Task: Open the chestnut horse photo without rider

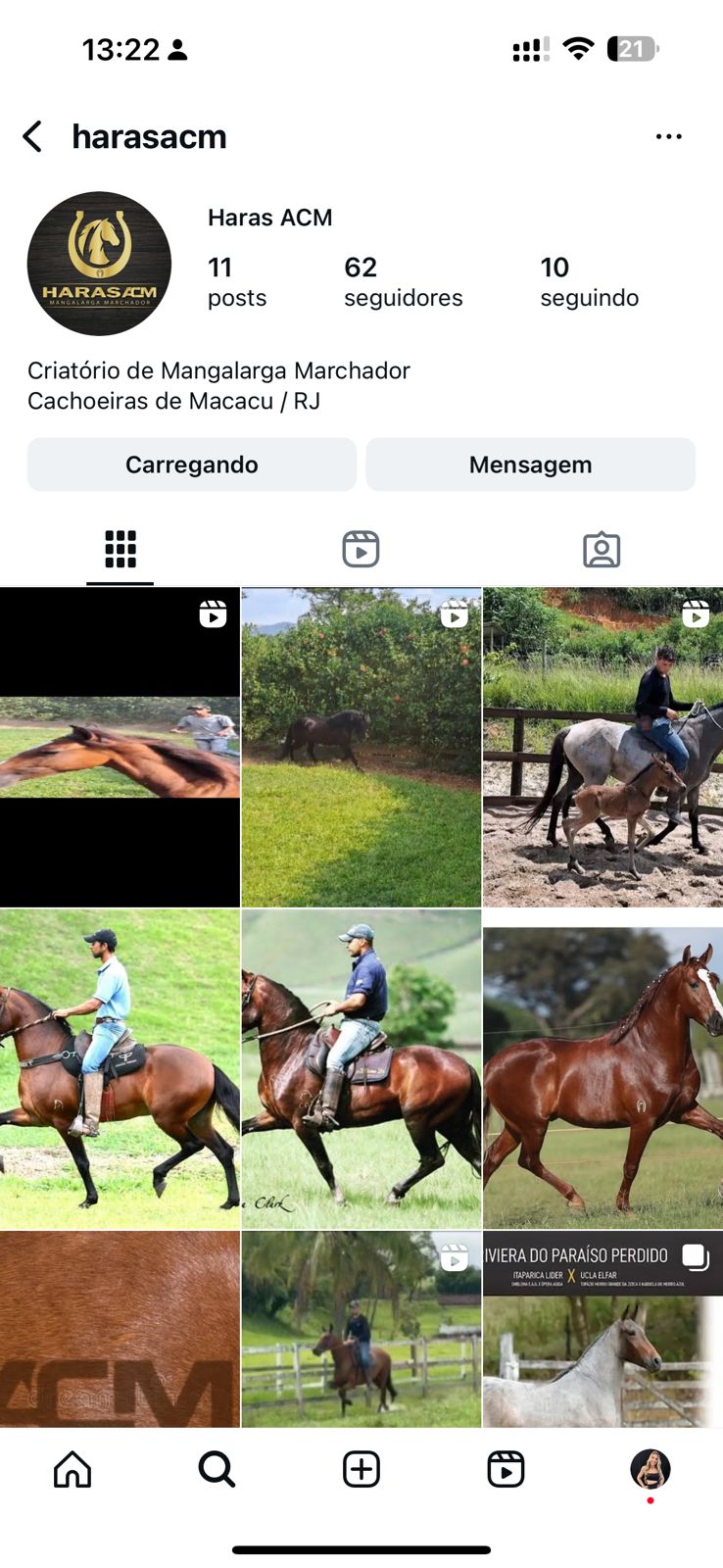Action: pyautogui.click(x=602, y=1068)
